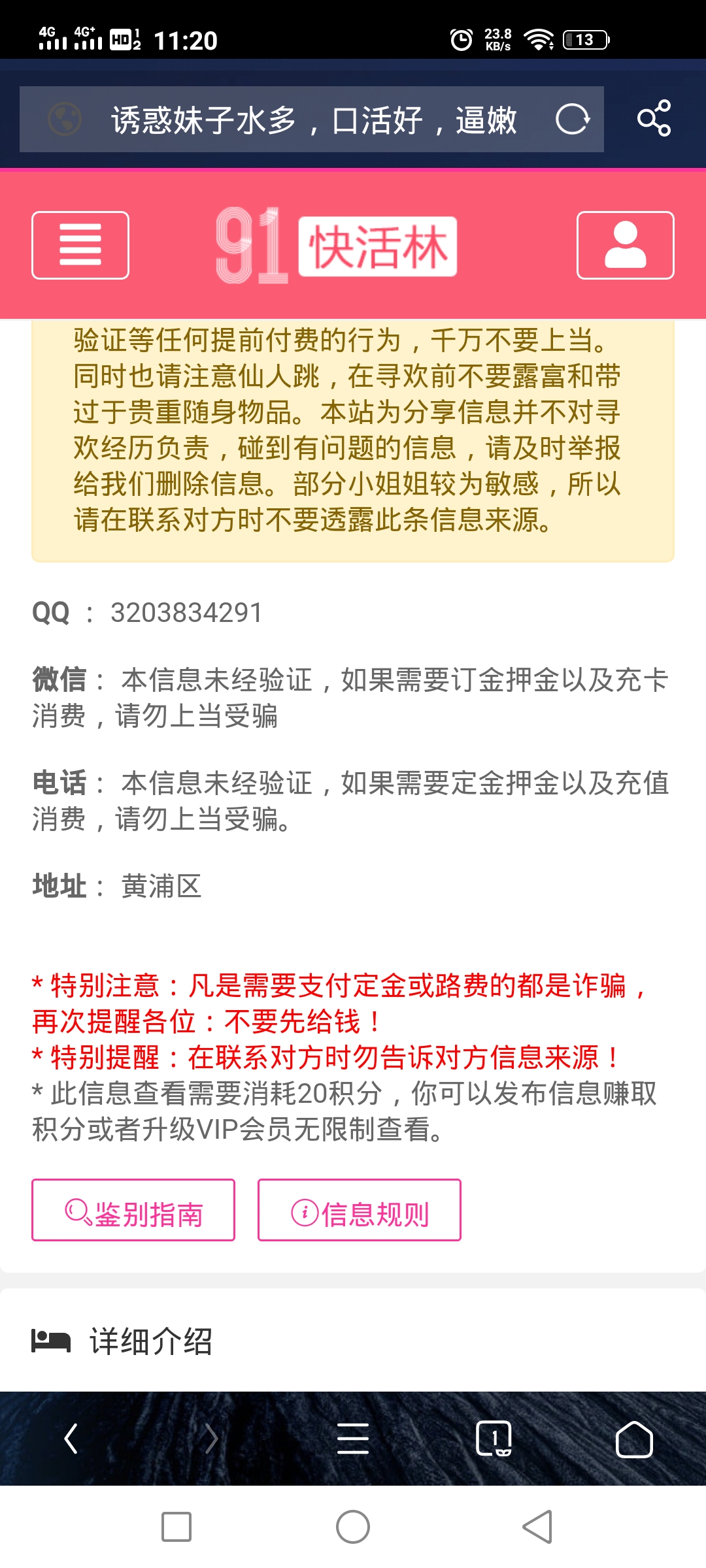Tap the globe icon in the address bar
This screenshot has width=706, height=1568.
66,120
